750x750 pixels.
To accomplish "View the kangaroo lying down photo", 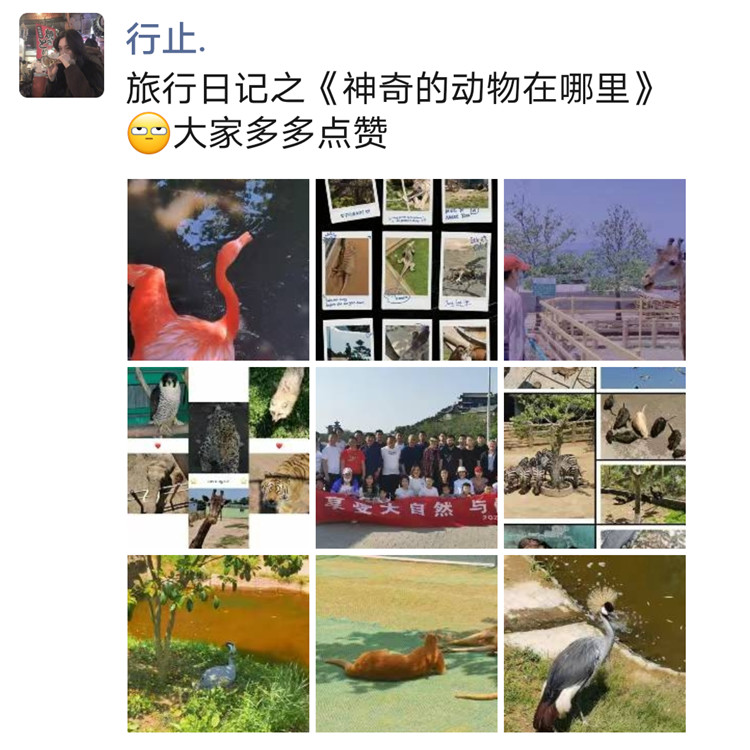I will (x=406, y=643).
